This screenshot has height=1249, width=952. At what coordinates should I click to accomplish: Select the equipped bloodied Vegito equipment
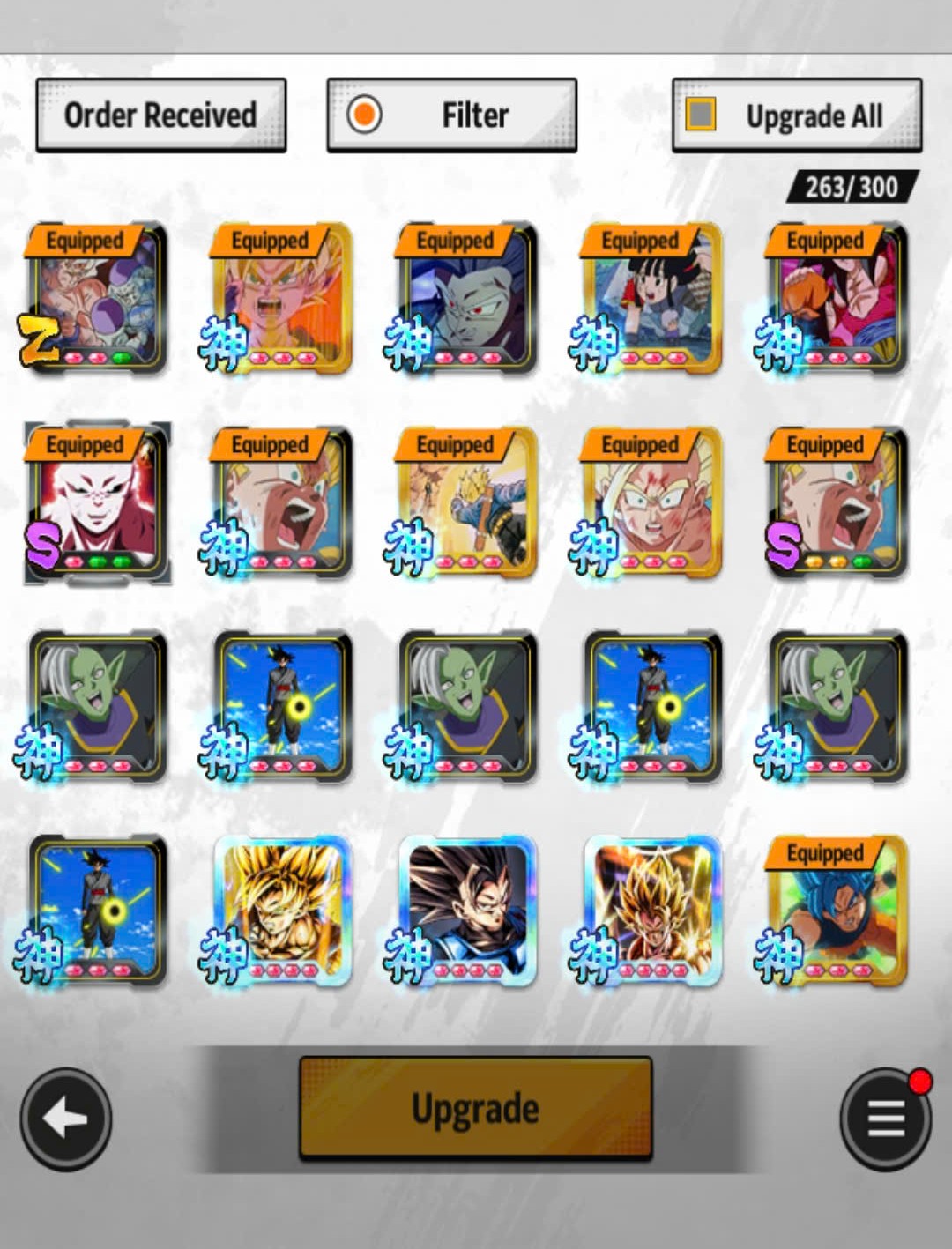(x=652, y=504)
